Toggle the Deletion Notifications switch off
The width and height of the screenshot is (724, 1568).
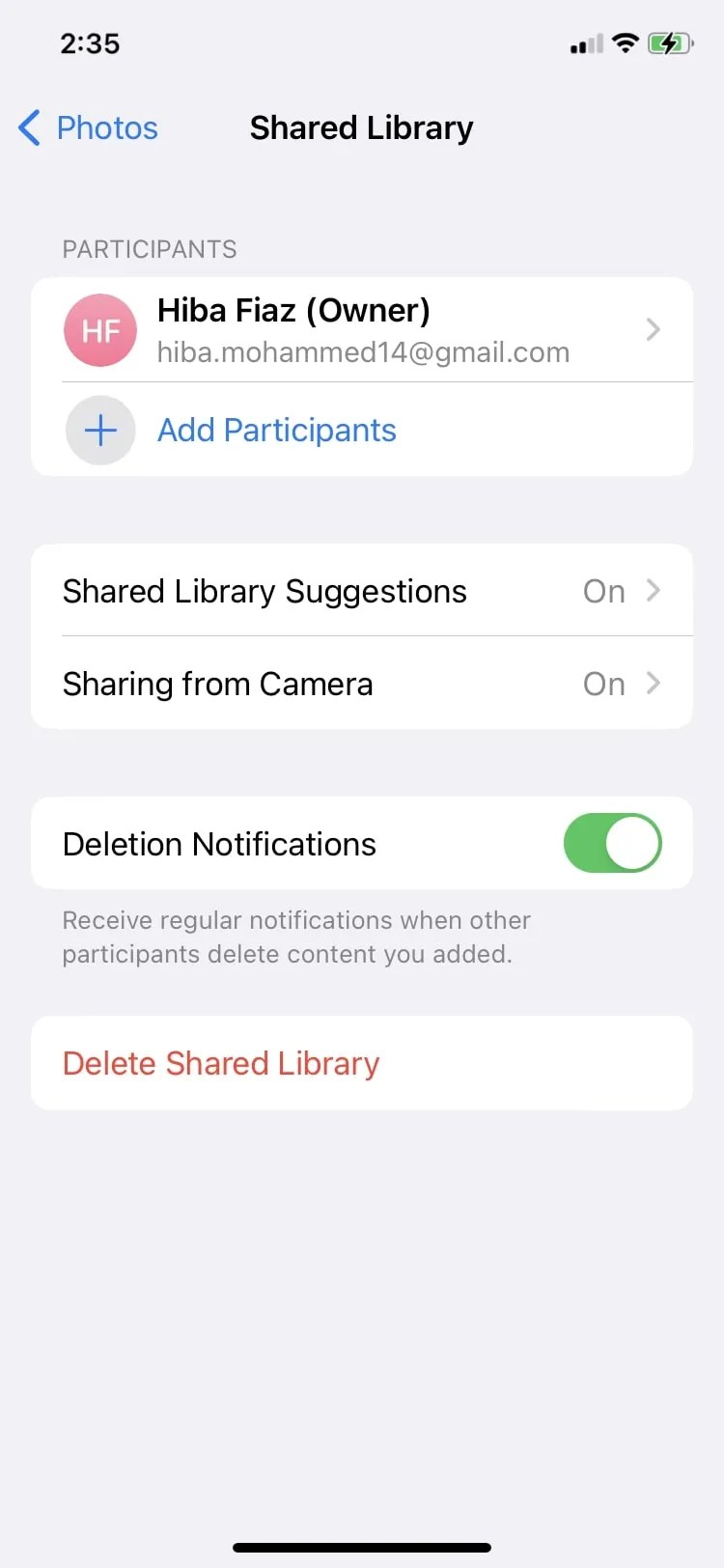point(612,843)
